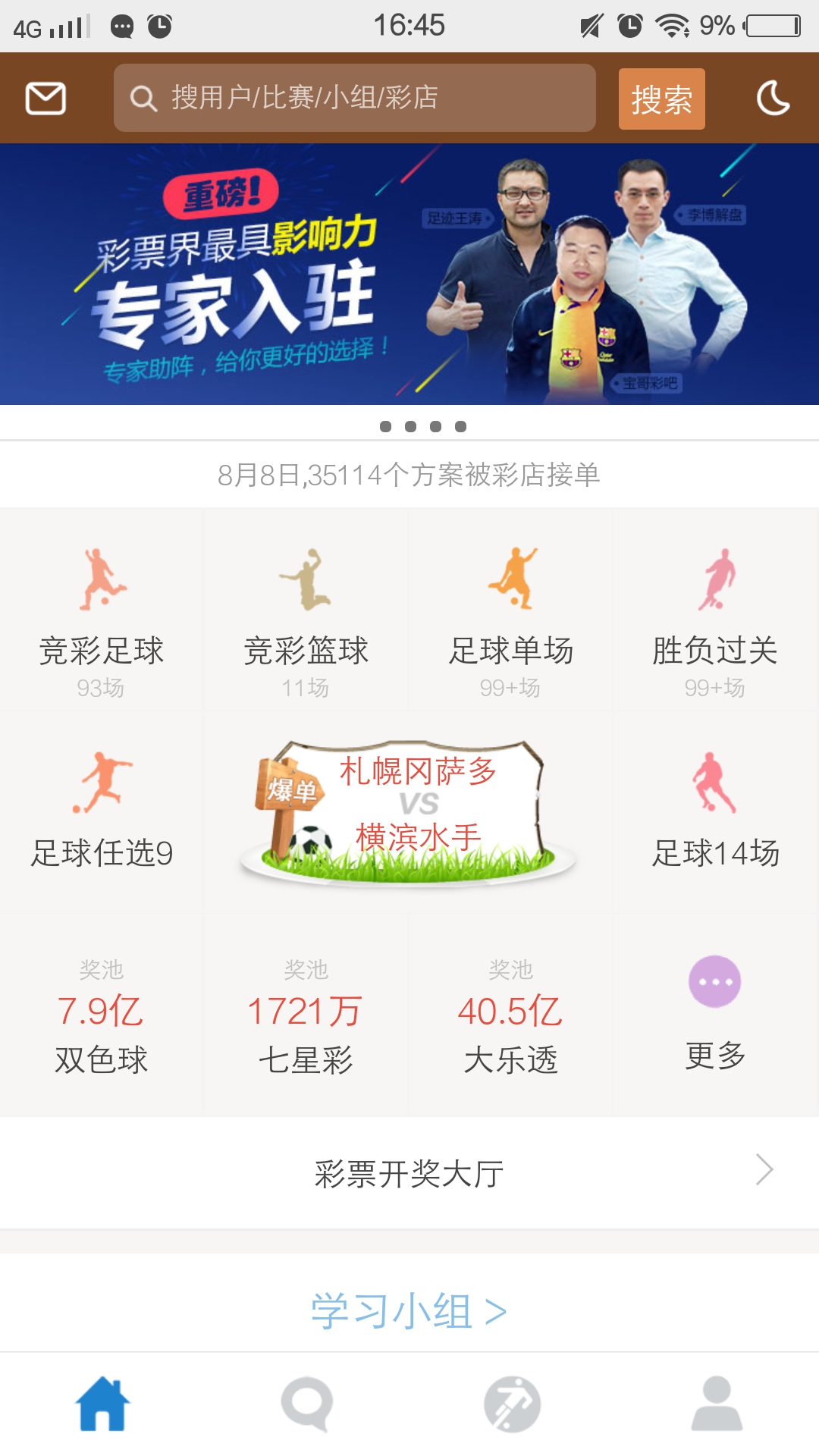Image resolution: width=819 pixels, height=1456 pixels.
Task: Switch to the profile tab
Action: [x=717, y=1404]
